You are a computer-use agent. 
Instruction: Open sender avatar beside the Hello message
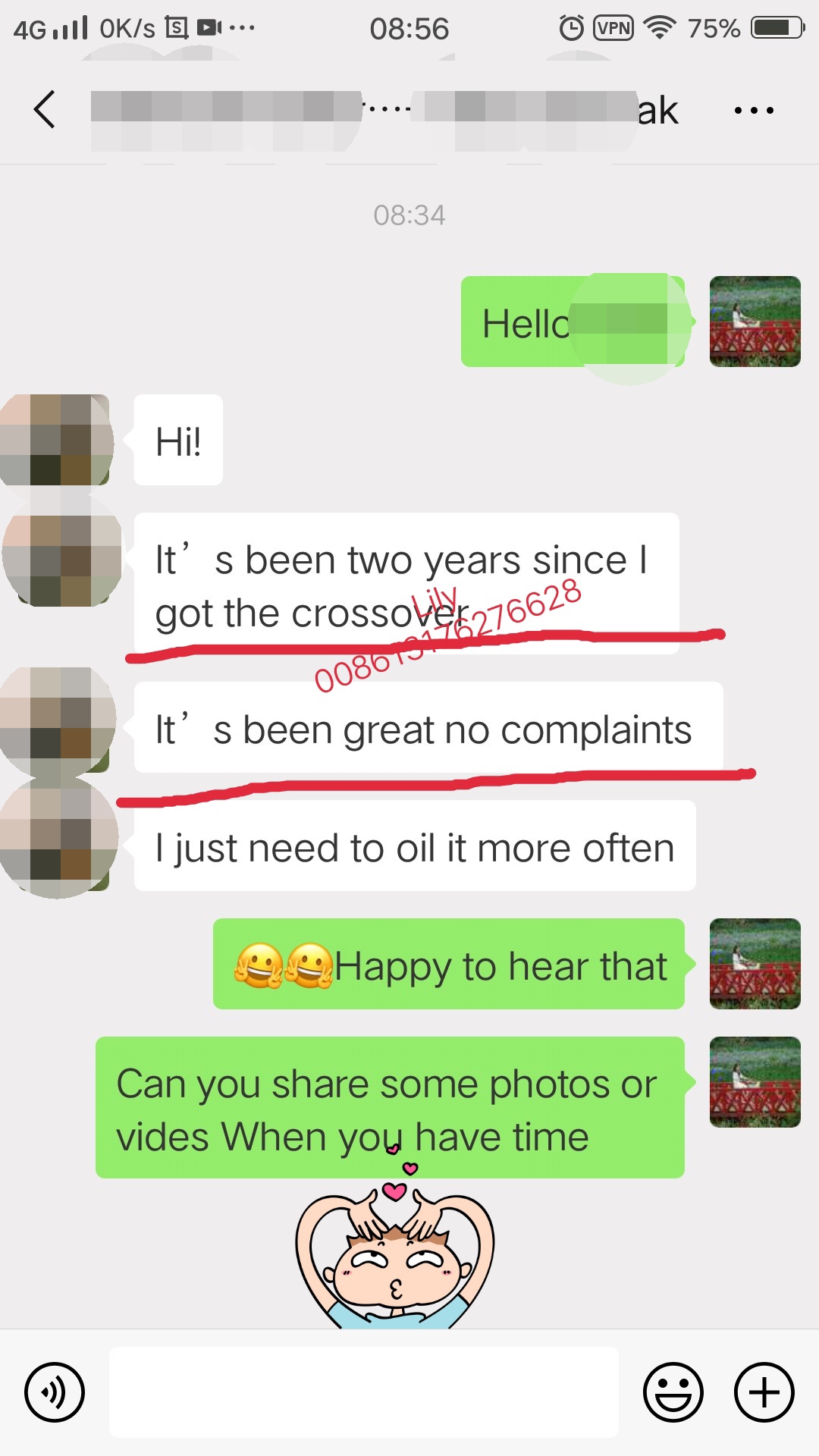[x=755, y=322]
